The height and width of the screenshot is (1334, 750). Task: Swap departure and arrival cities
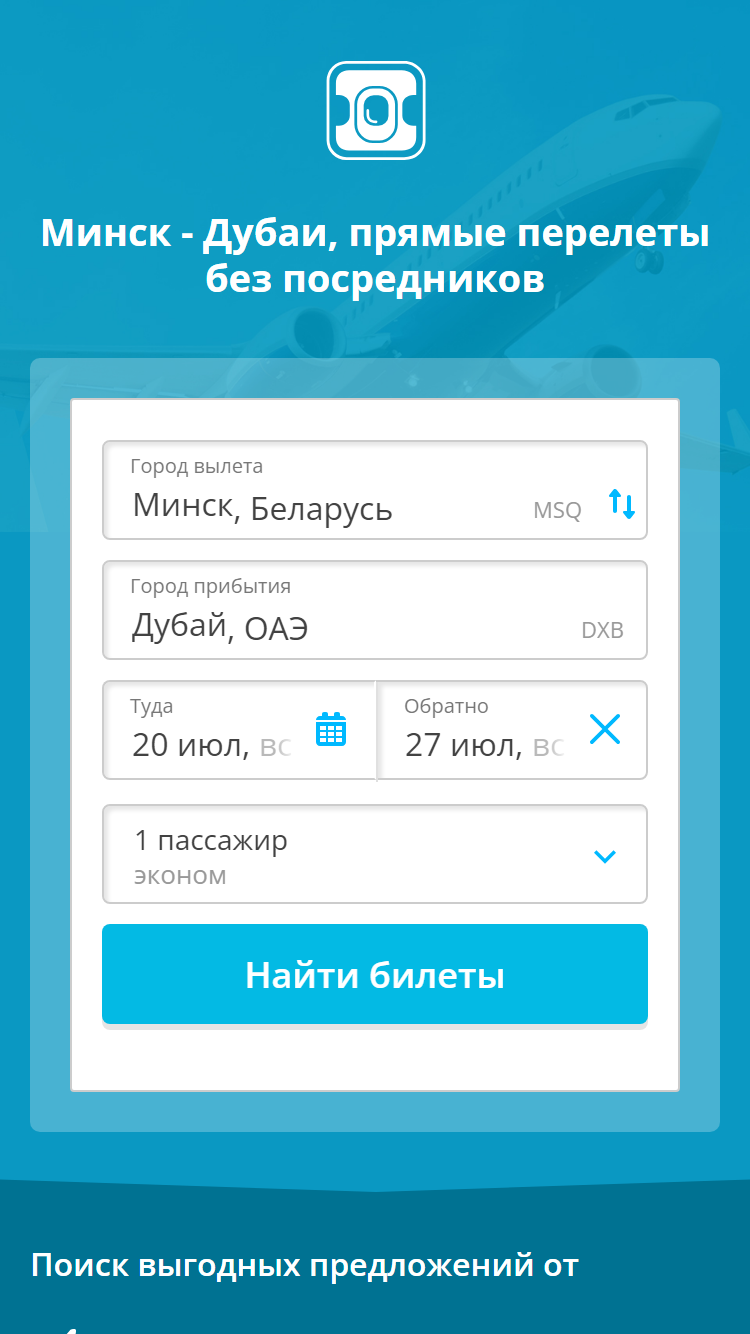622,503
